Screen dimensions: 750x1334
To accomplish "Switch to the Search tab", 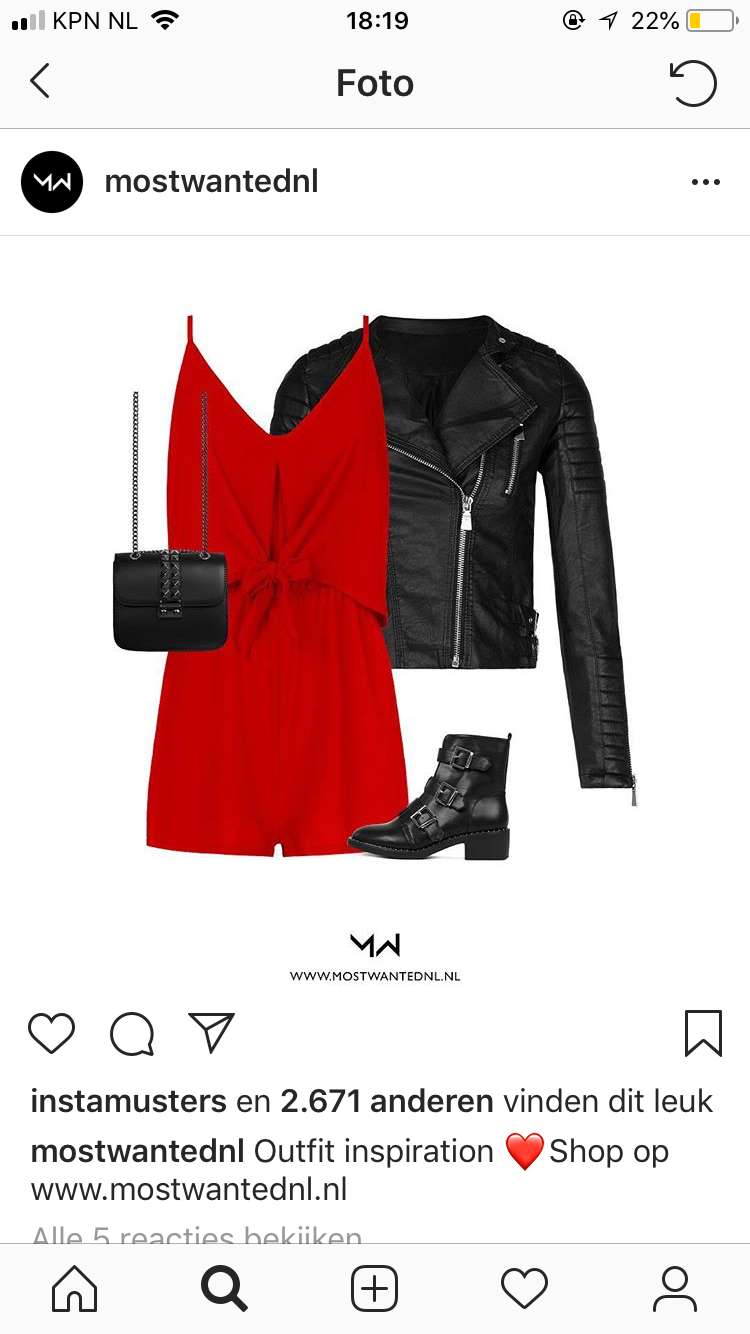I will pyautogui.click(x=224, y=1289).
